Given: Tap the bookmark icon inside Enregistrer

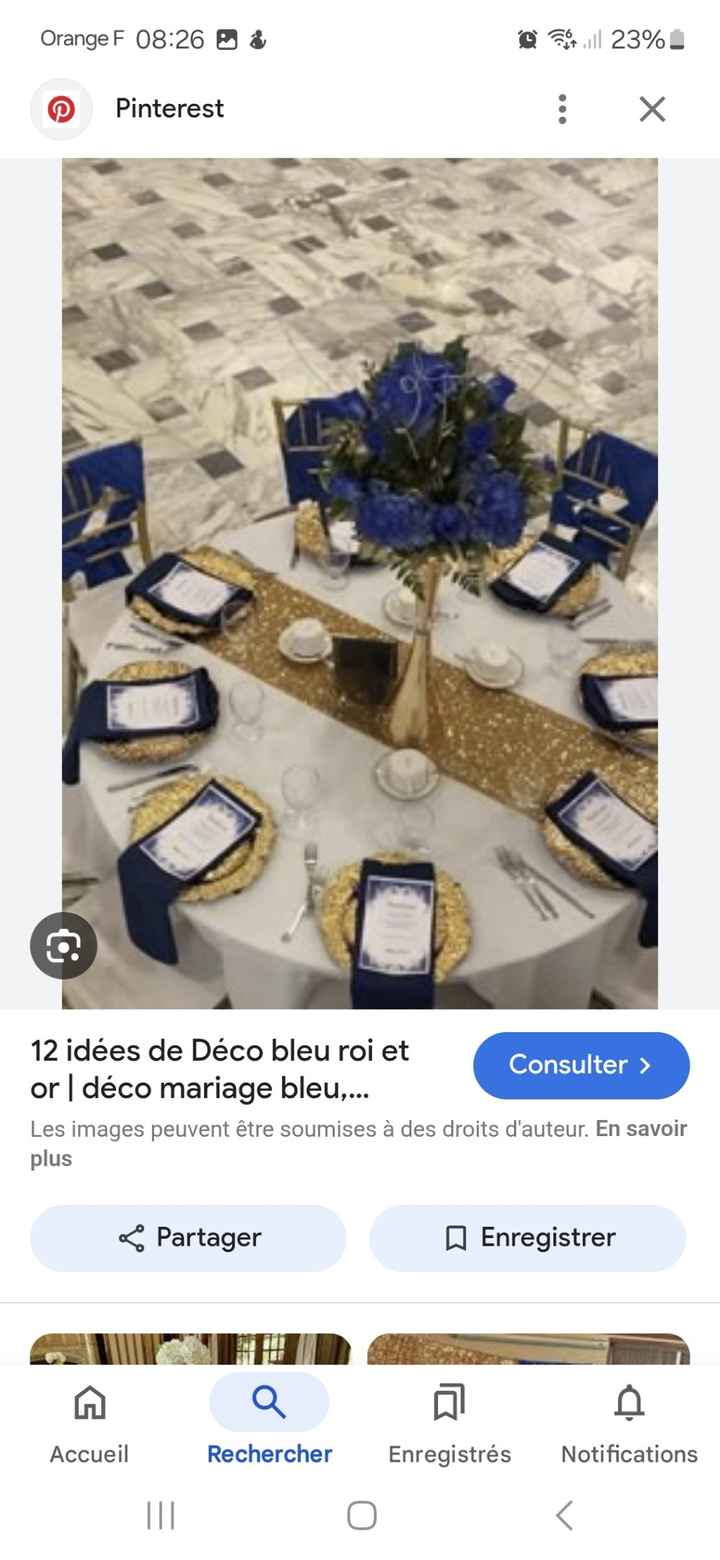Looking at the screenshot, I should point(457,1238).
